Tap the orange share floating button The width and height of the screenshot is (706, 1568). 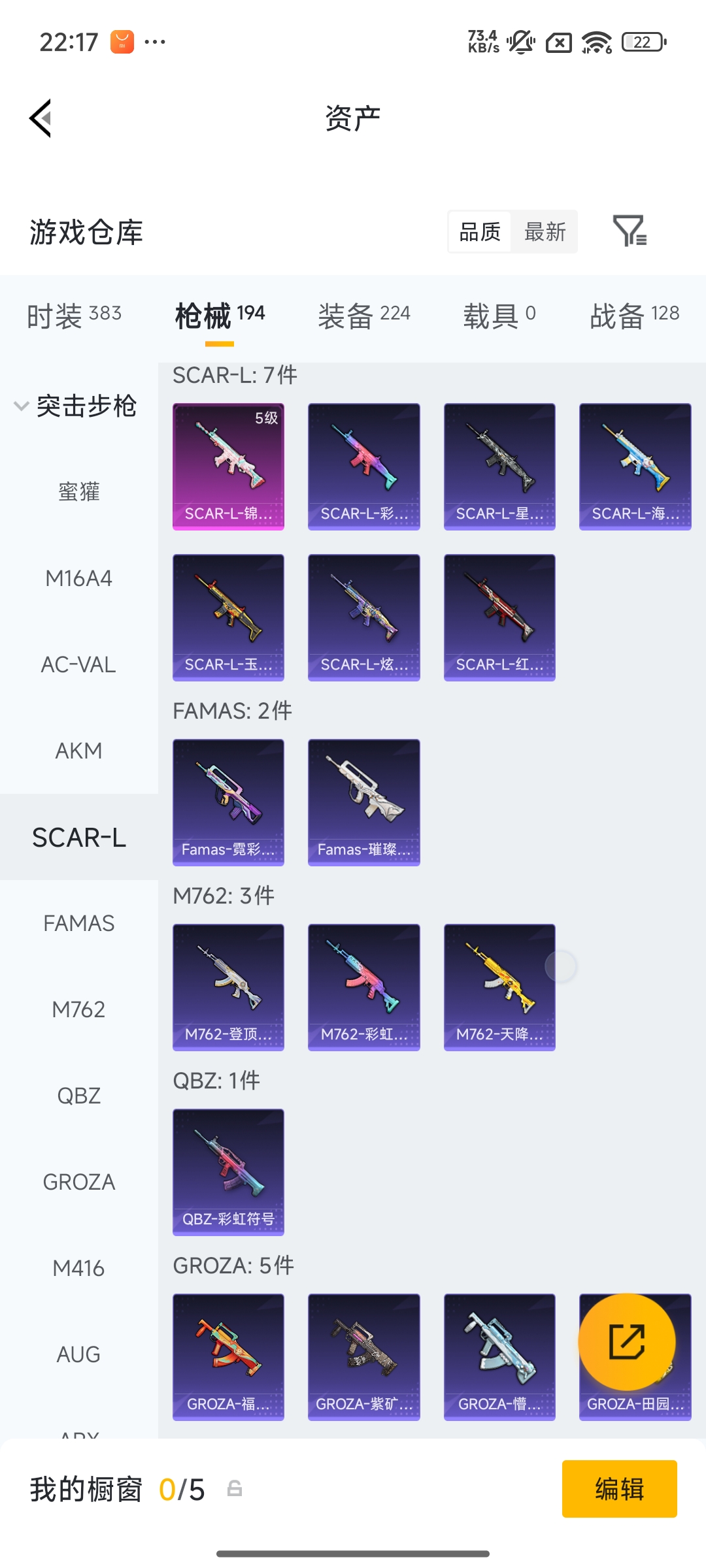(x=626, y=1341)
